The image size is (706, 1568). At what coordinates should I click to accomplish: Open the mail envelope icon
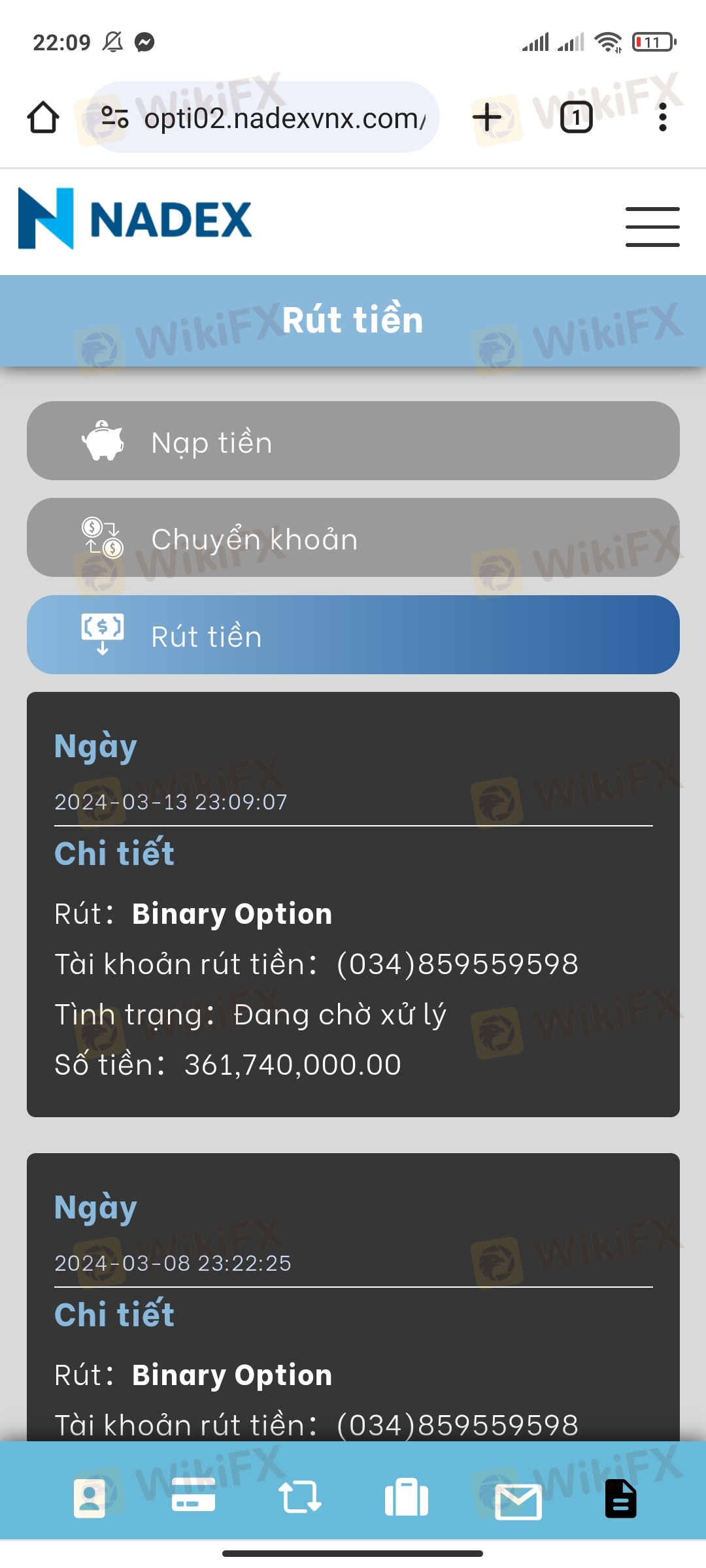coord(518,1501)
